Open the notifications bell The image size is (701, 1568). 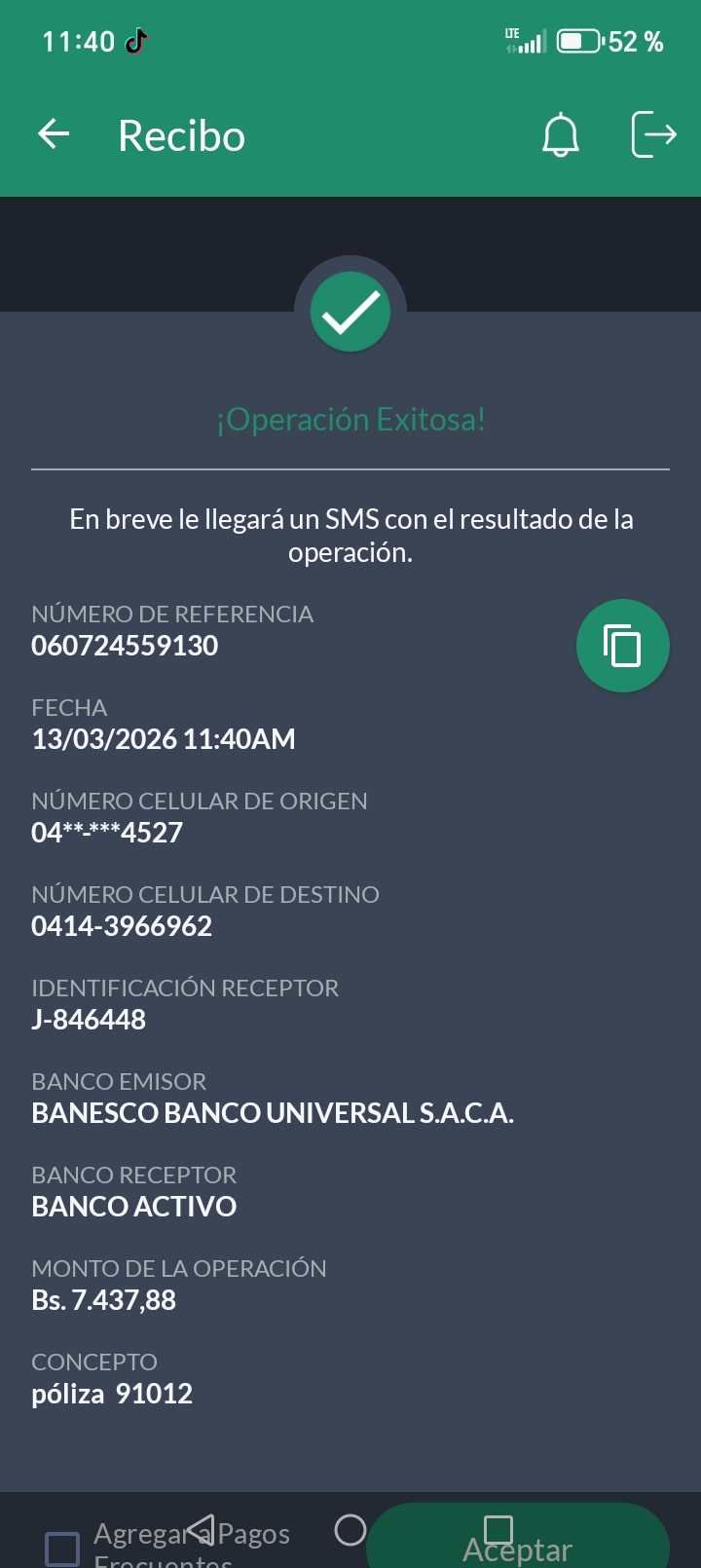click(x=560, y=134)
